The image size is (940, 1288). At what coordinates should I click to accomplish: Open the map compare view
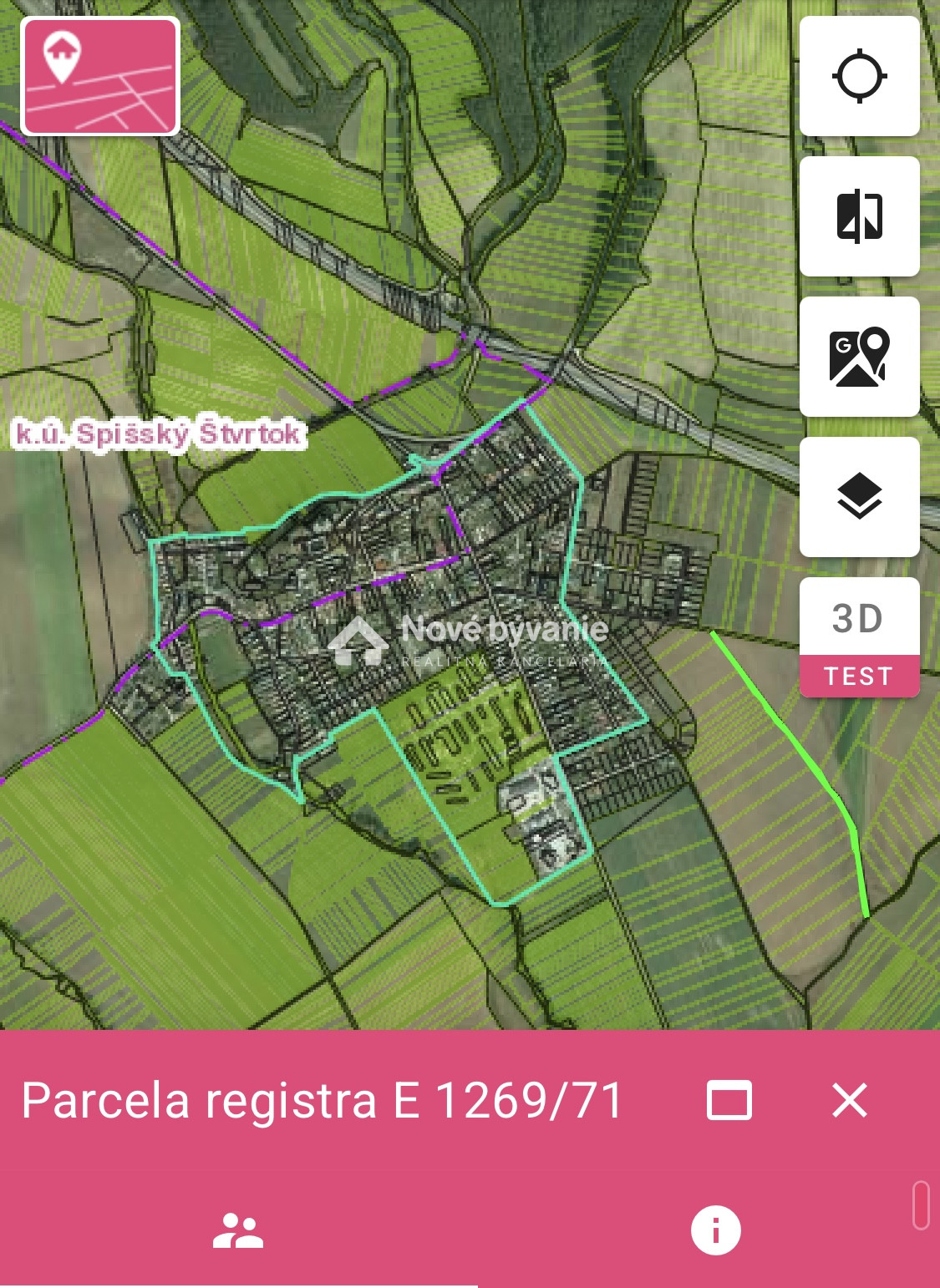pyautogui.click(x=859, y=216)
